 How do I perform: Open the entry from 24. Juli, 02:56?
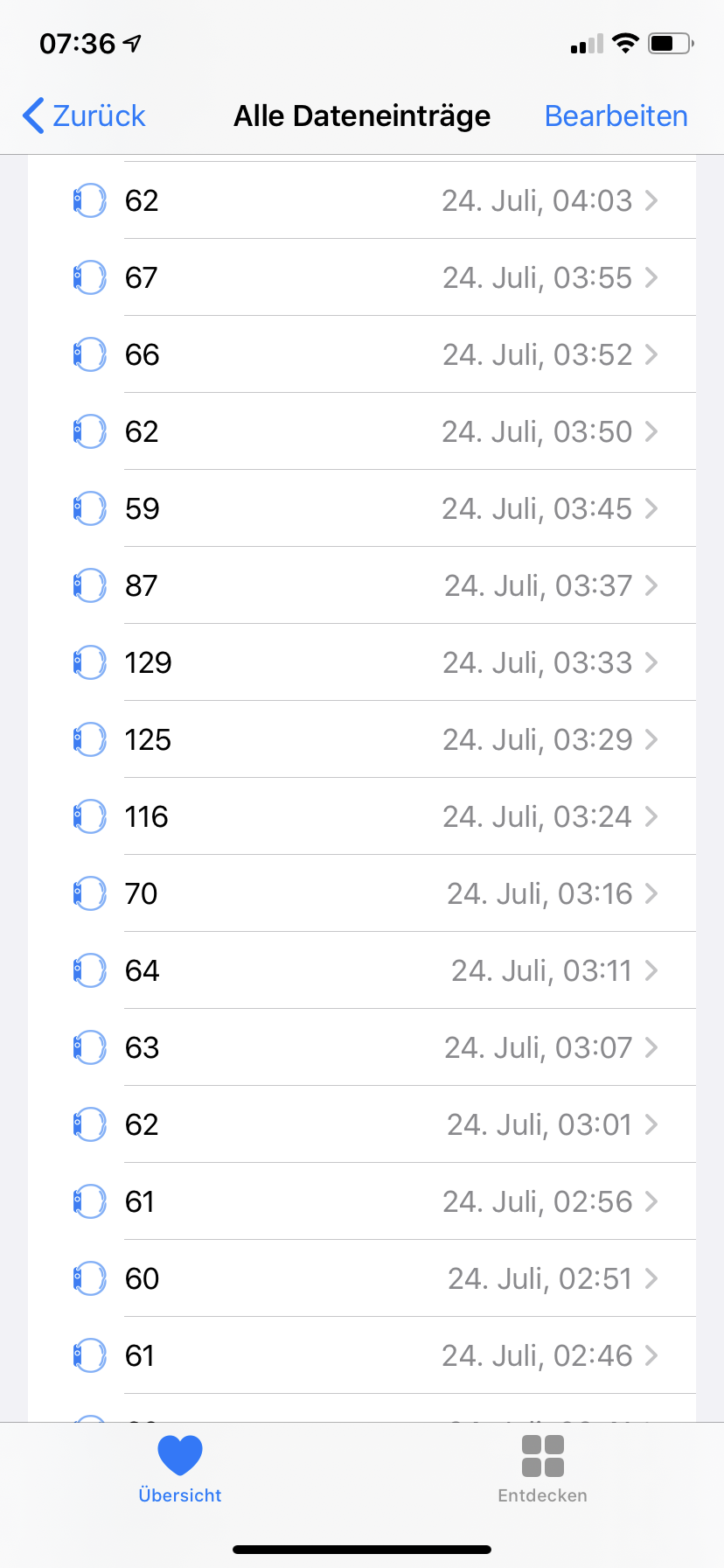click(x=362, y=1201)
